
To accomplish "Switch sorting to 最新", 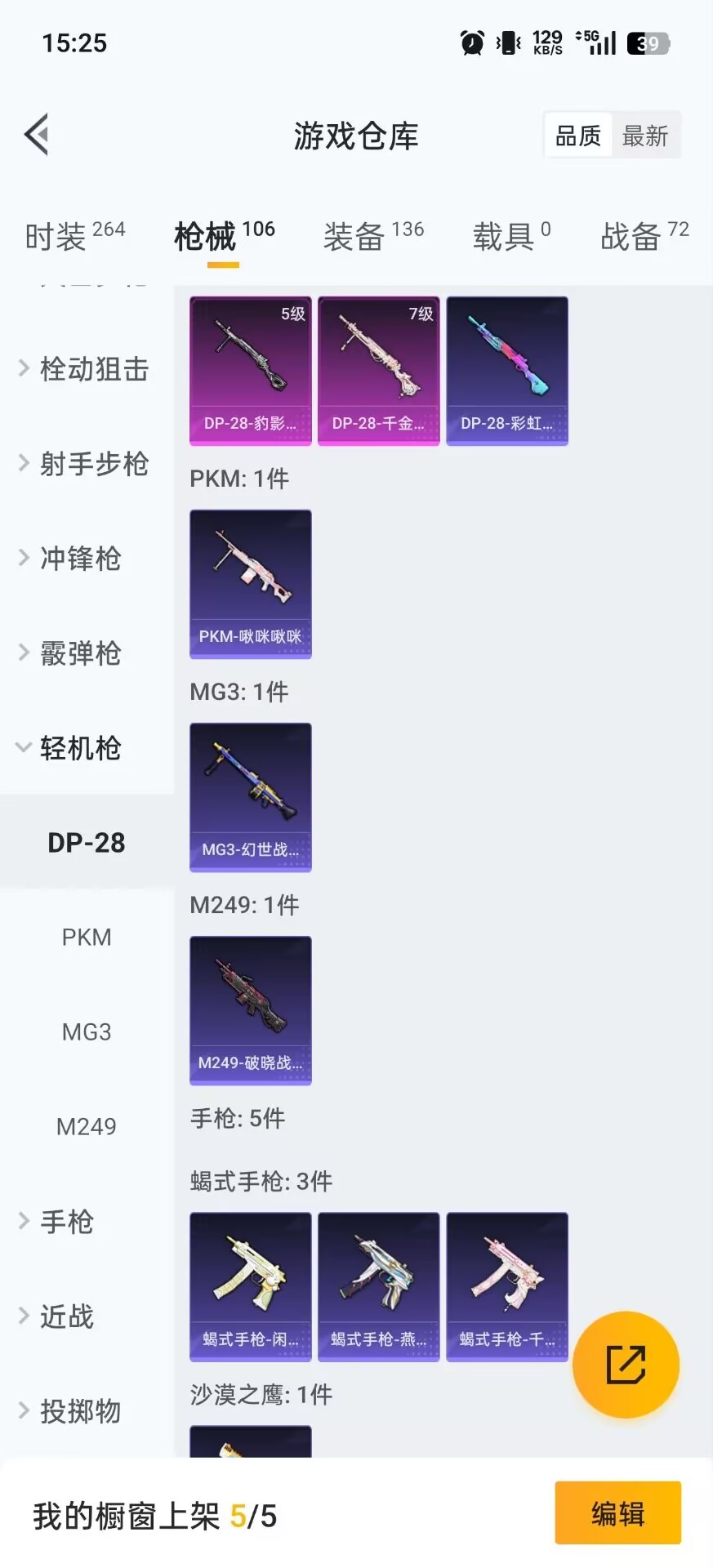I will pyautogui.click(x=646, y=135).
